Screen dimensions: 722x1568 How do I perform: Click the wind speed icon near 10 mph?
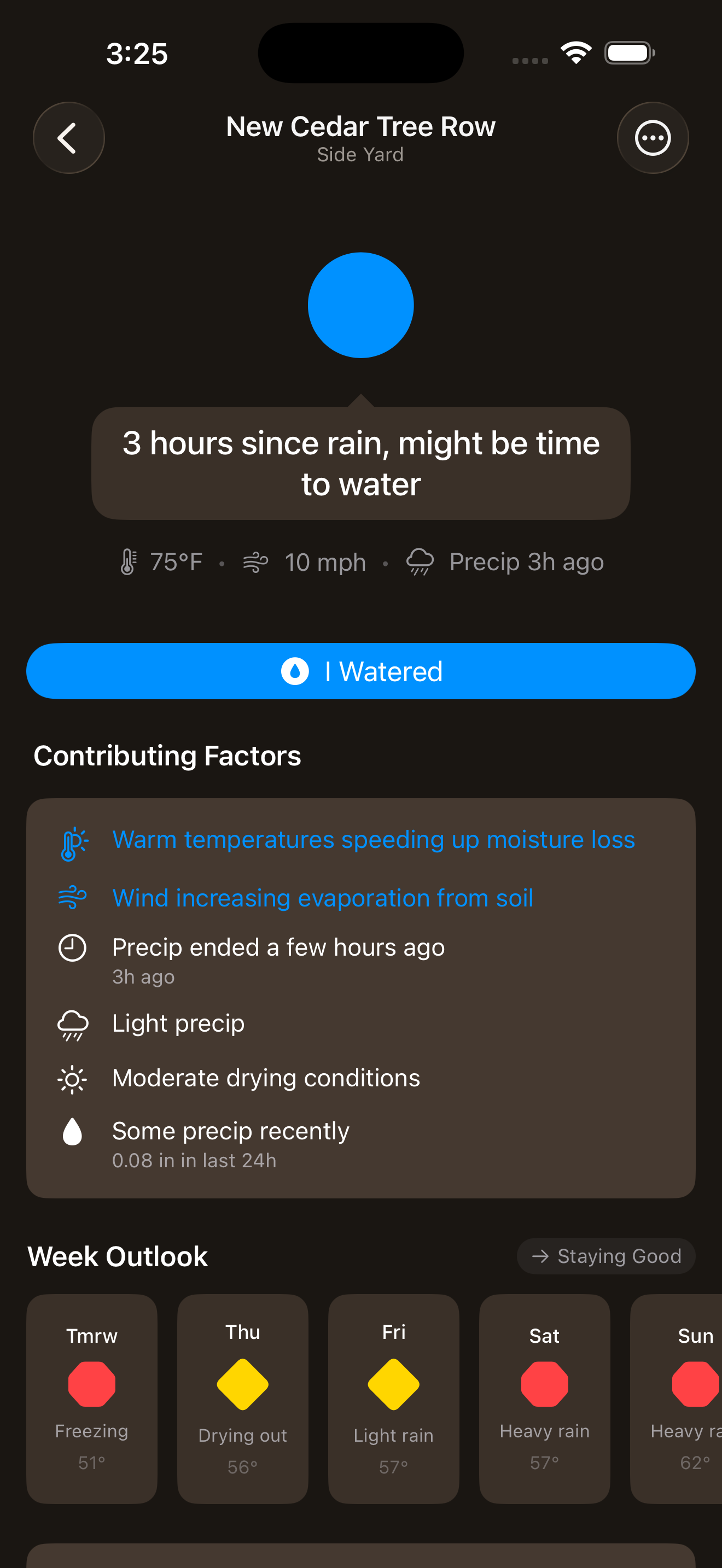257,562
